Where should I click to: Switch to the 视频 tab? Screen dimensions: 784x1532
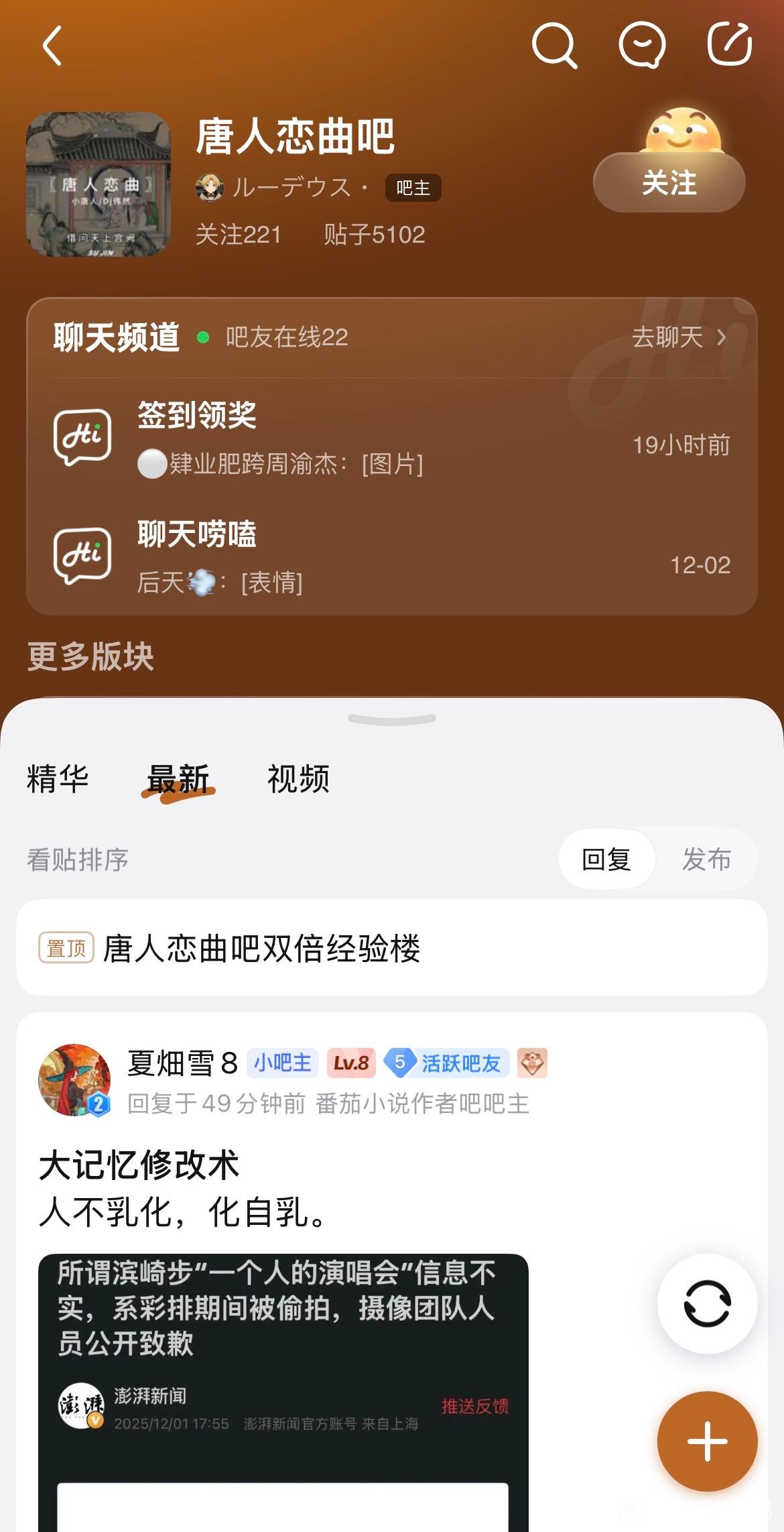298,779
